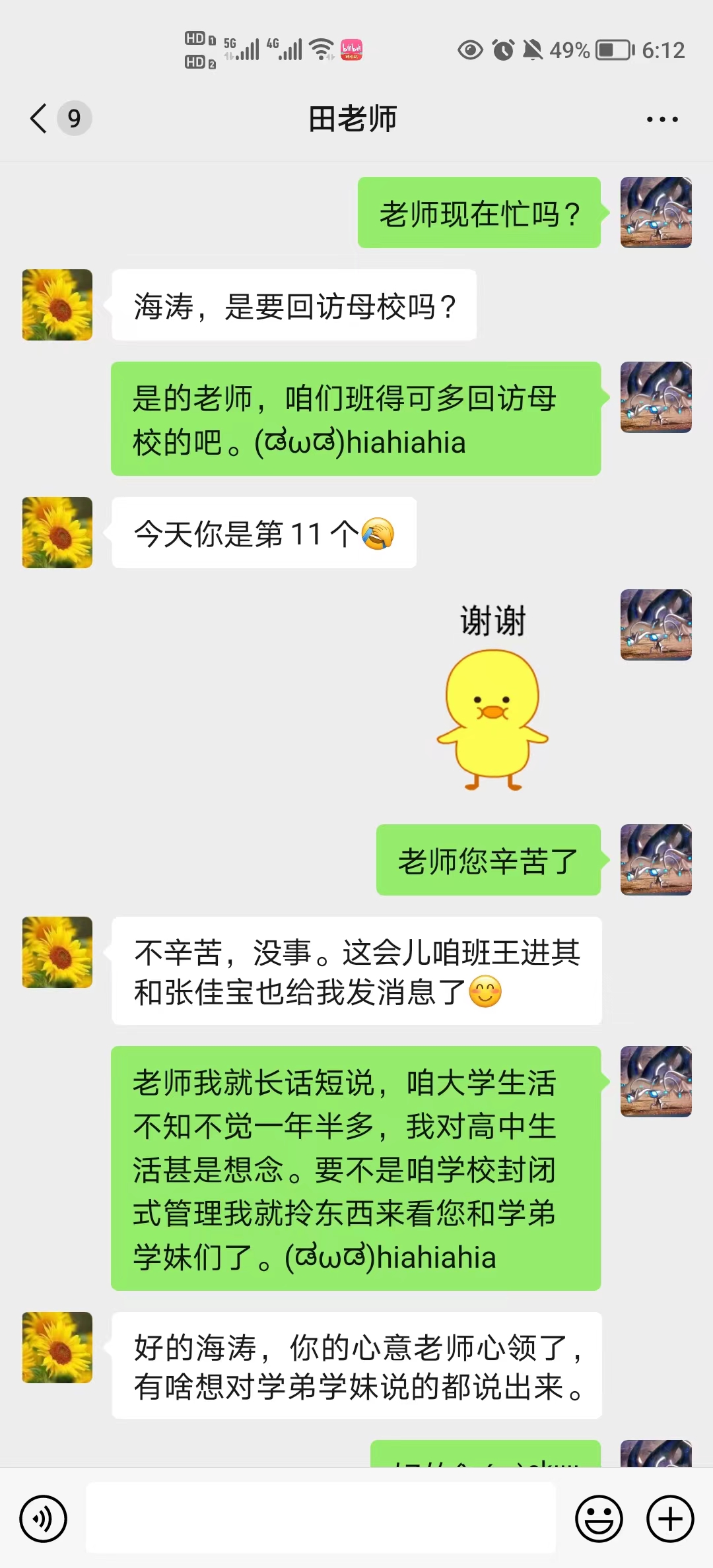Open the emoji sticker panel
This screenshot has width=713, height=1568.
599,1519
